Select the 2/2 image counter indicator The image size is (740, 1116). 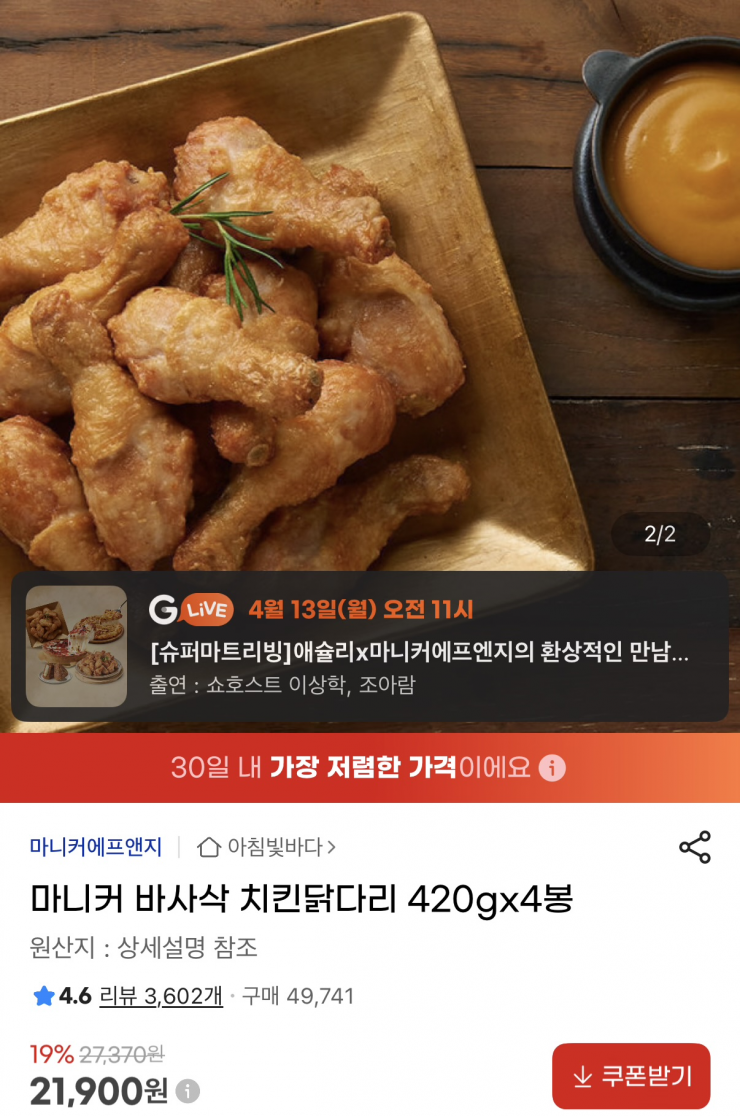tap(659, 534)
